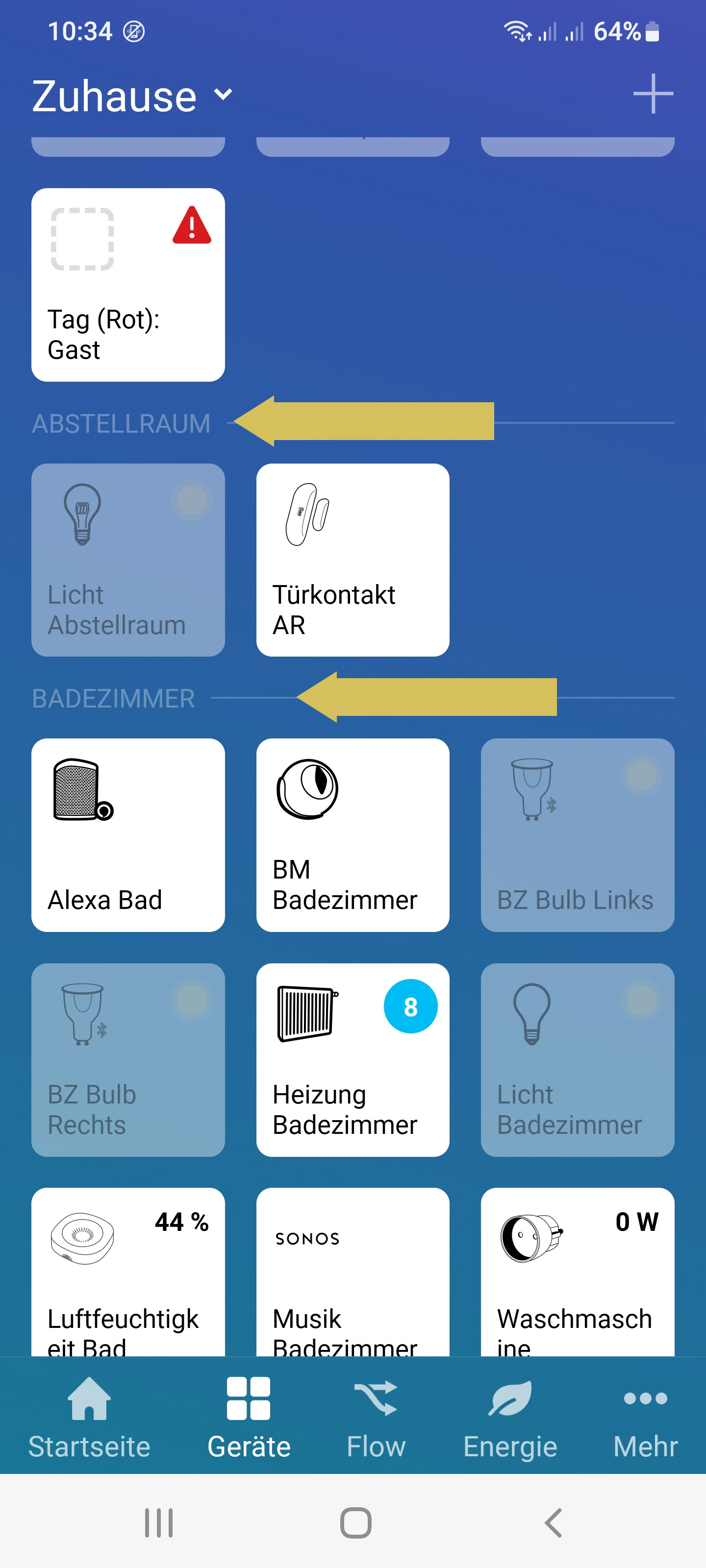Image resolution: width=706 pixels, height=1568 pixels.
Task: Open the Tag (Rot): Gast device tile
Action: coord(128,284)
